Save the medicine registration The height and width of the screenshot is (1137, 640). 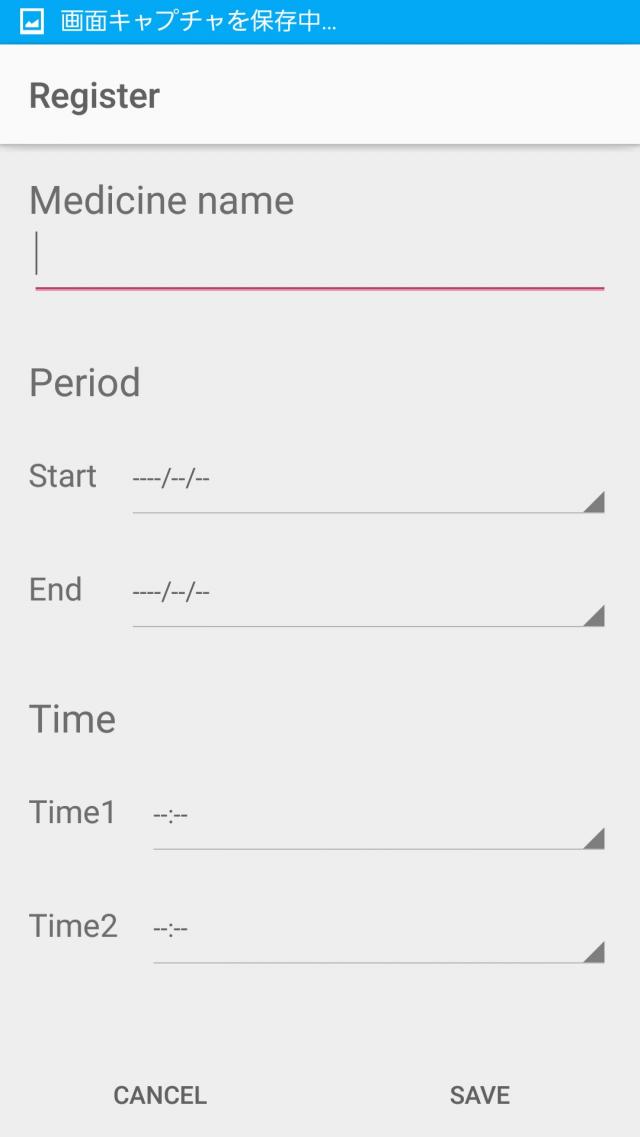click(x=480, y=1095)
